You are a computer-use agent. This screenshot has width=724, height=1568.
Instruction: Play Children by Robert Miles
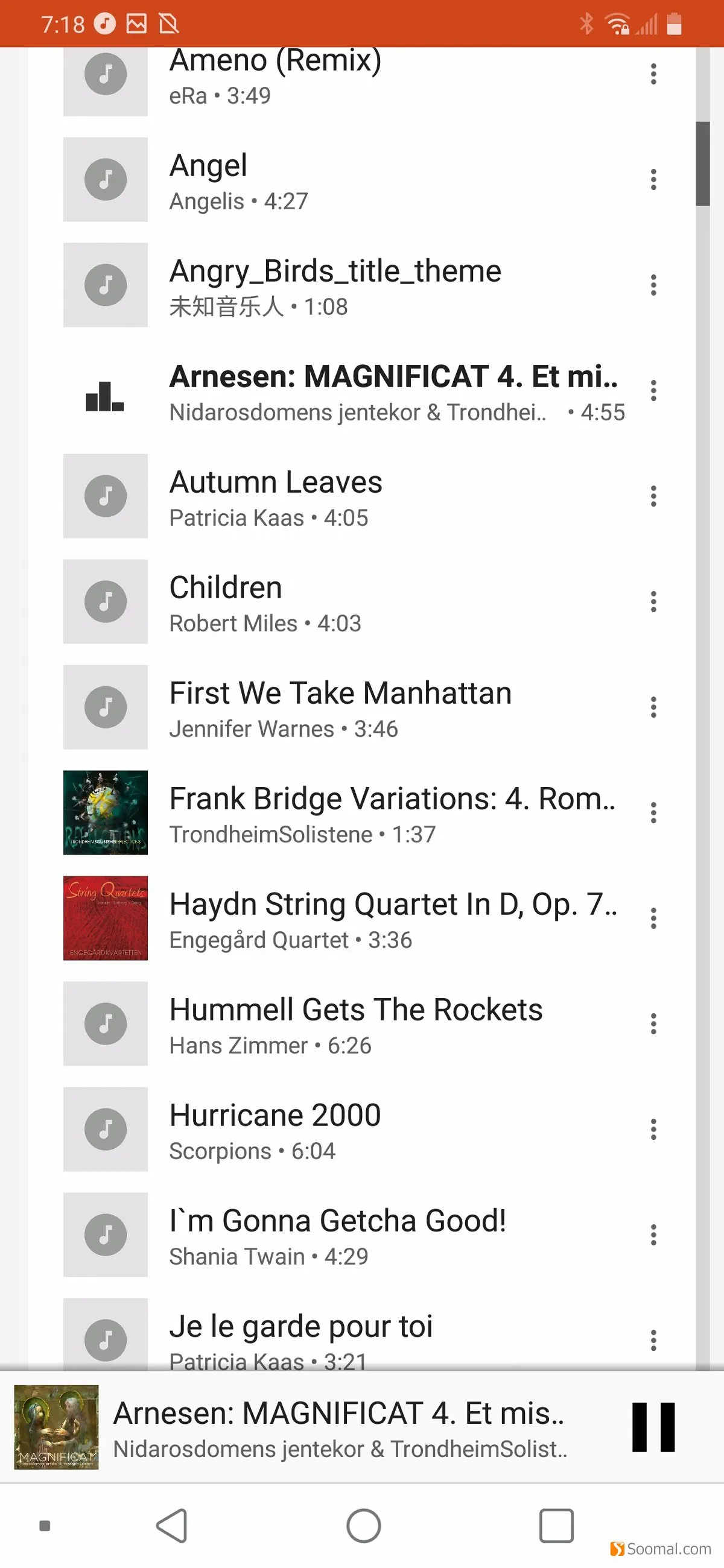(361, 601)
